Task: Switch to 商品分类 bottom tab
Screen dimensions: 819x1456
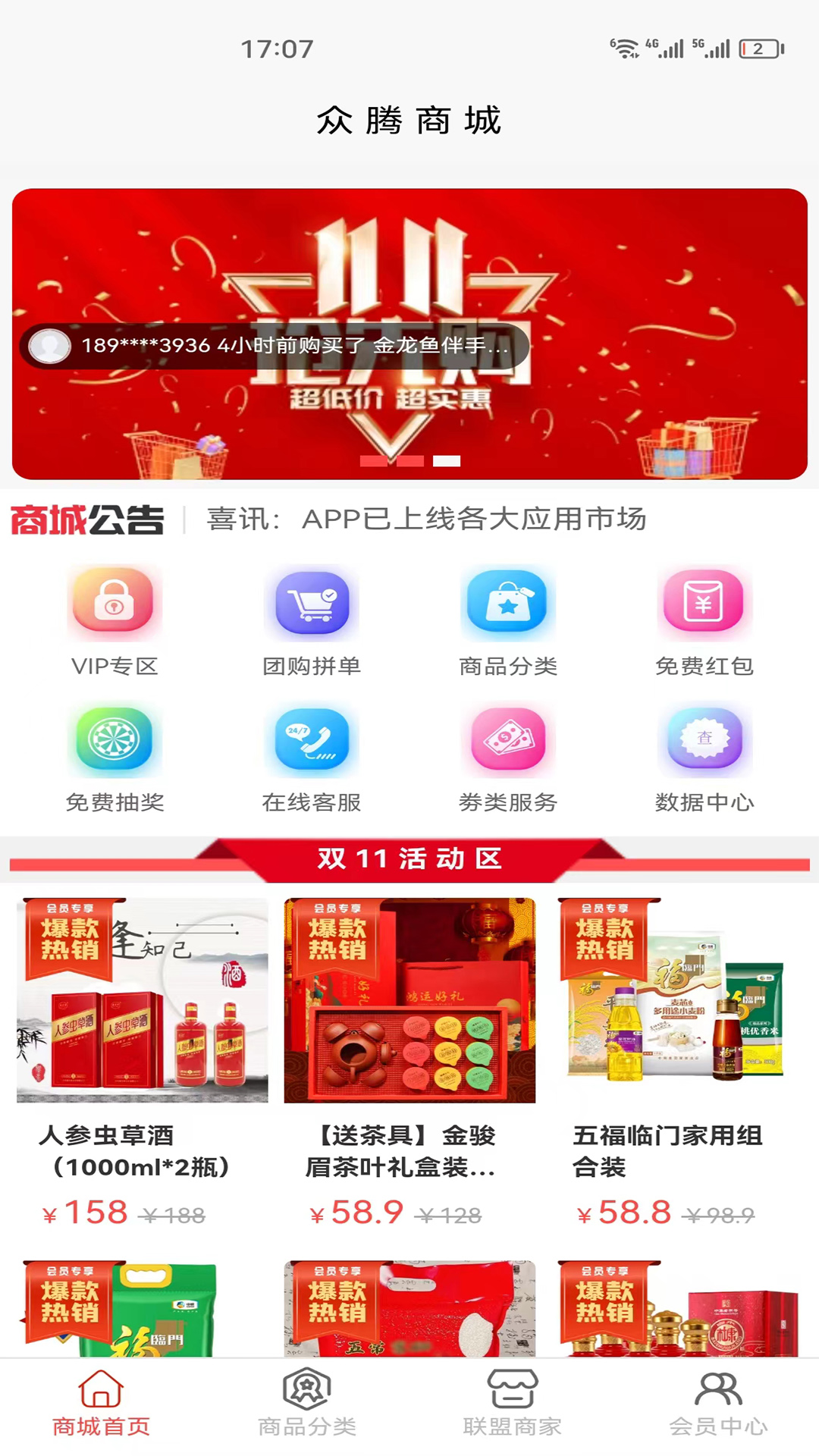Action: click(x=307, y=1404)
